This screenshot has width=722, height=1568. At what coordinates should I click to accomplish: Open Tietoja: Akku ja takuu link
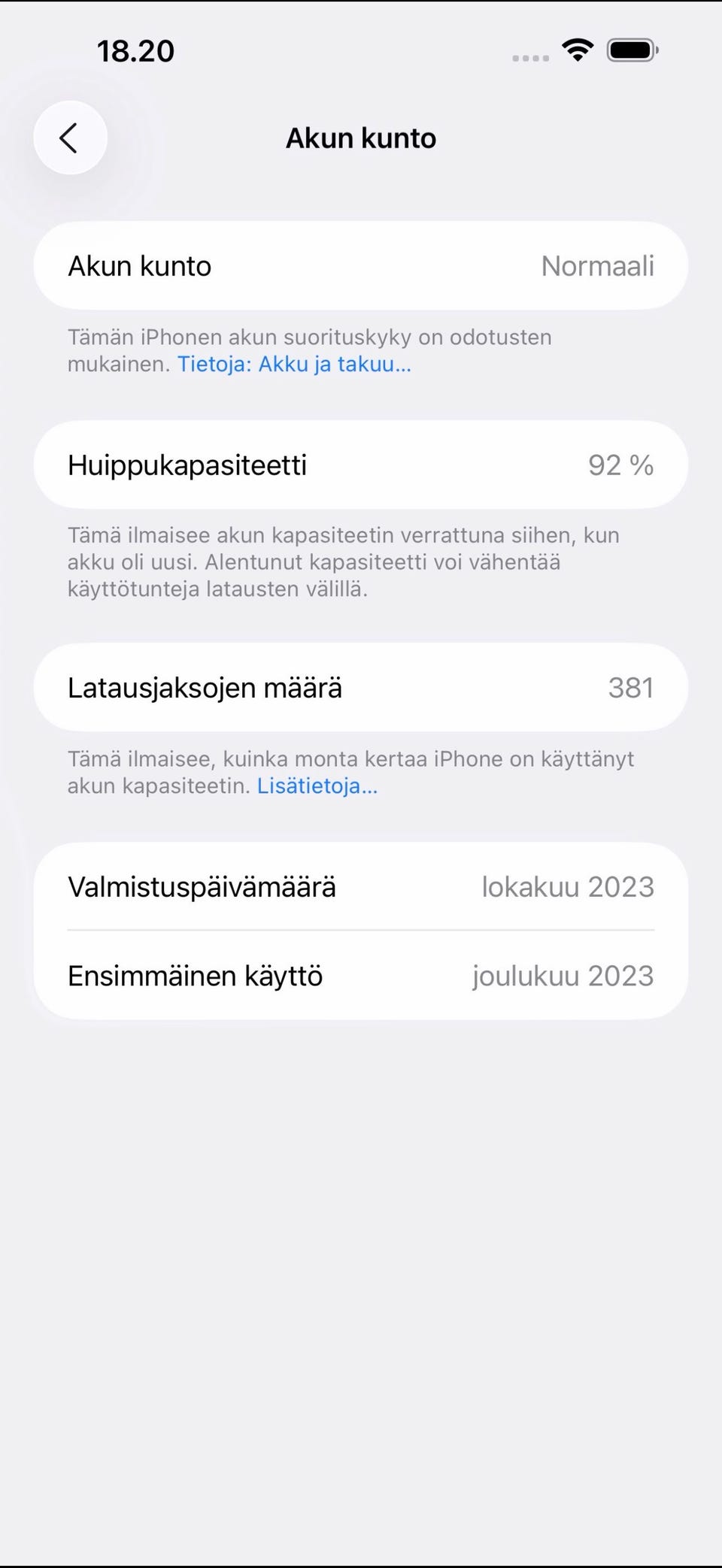click(293, 365)
